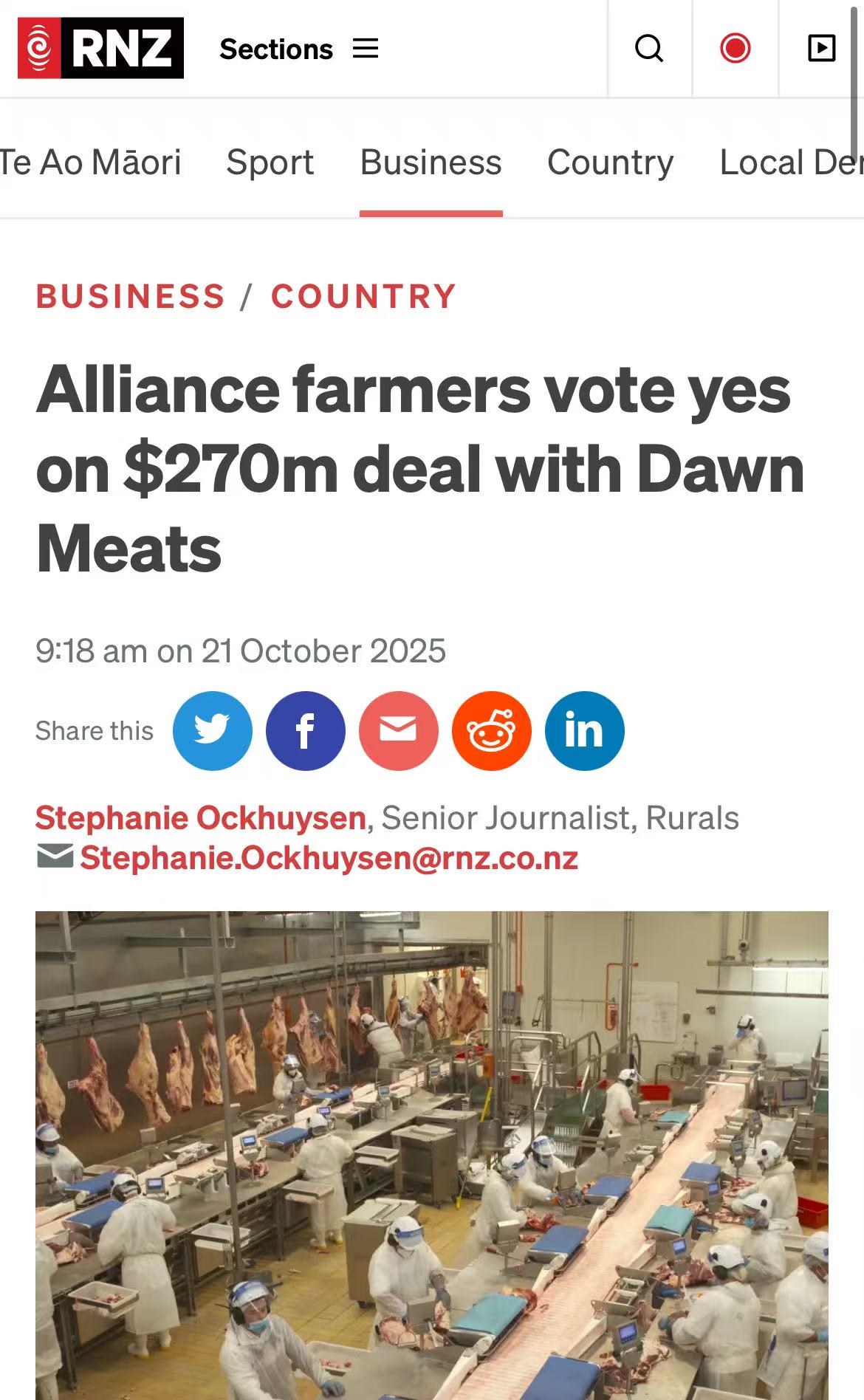Screen dimensions: 864x1400
Task: Open the COUNTRY category link
Action: tap(363, 297)
